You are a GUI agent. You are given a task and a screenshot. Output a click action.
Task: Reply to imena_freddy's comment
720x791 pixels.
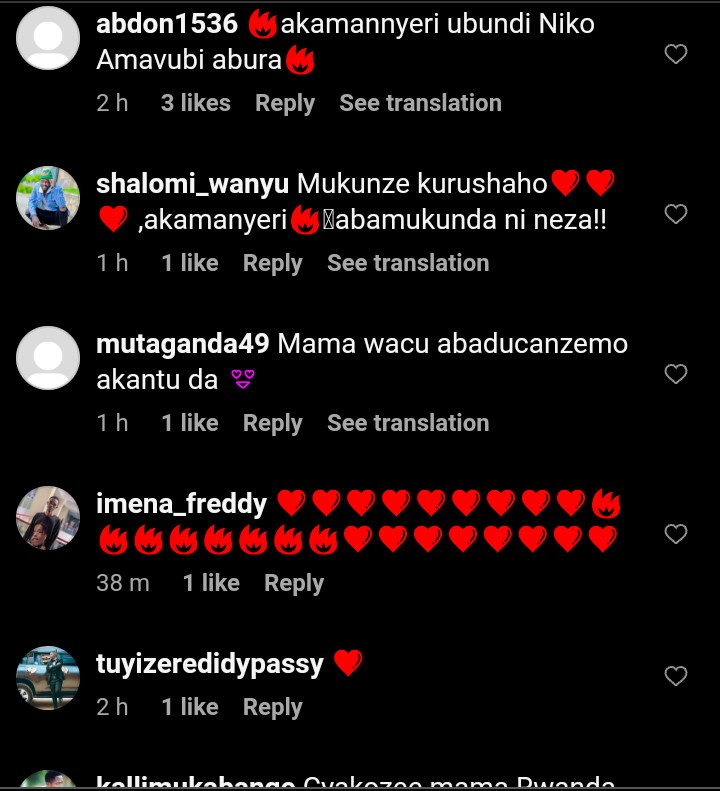pos(294,583)
